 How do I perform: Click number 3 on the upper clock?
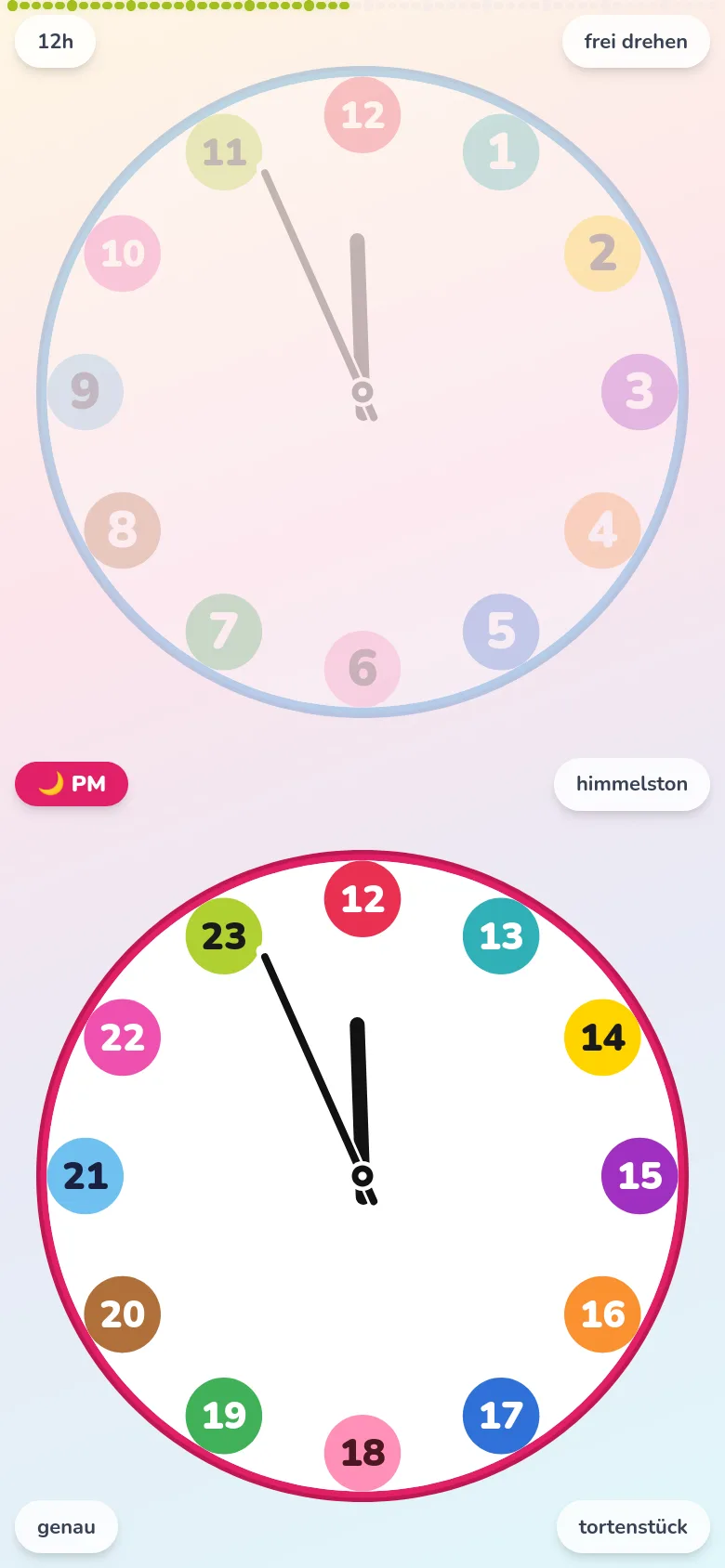pos(639,392)
